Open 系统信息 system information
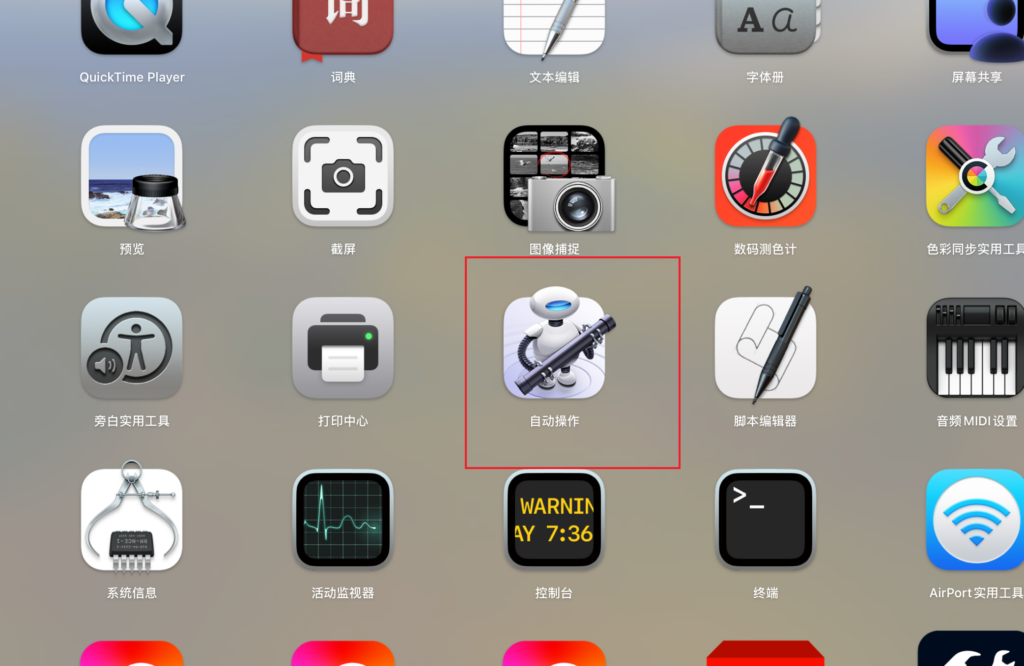The image size is (1024, 666). tap(132, 520)
